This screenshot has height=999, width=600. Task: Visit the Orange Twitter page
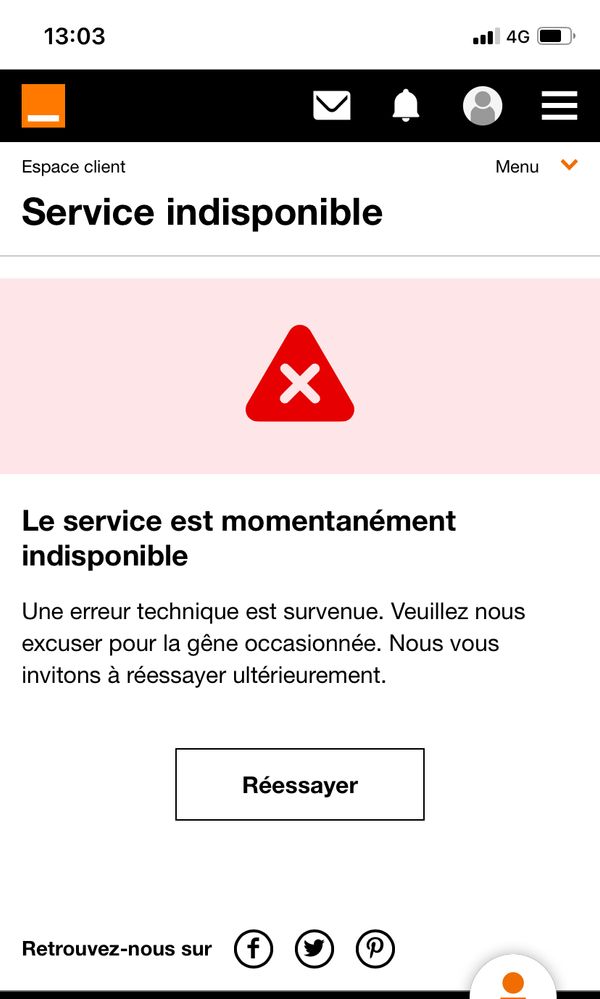315,948
